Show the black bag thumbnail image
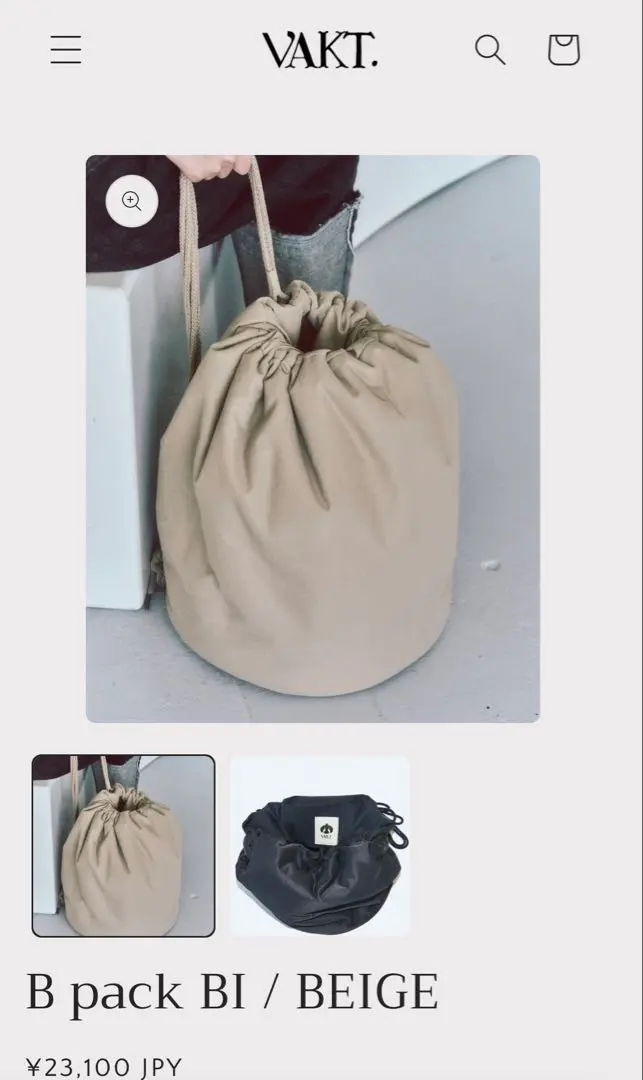This screenshot has width=643, height=1080. coord(320,845)
